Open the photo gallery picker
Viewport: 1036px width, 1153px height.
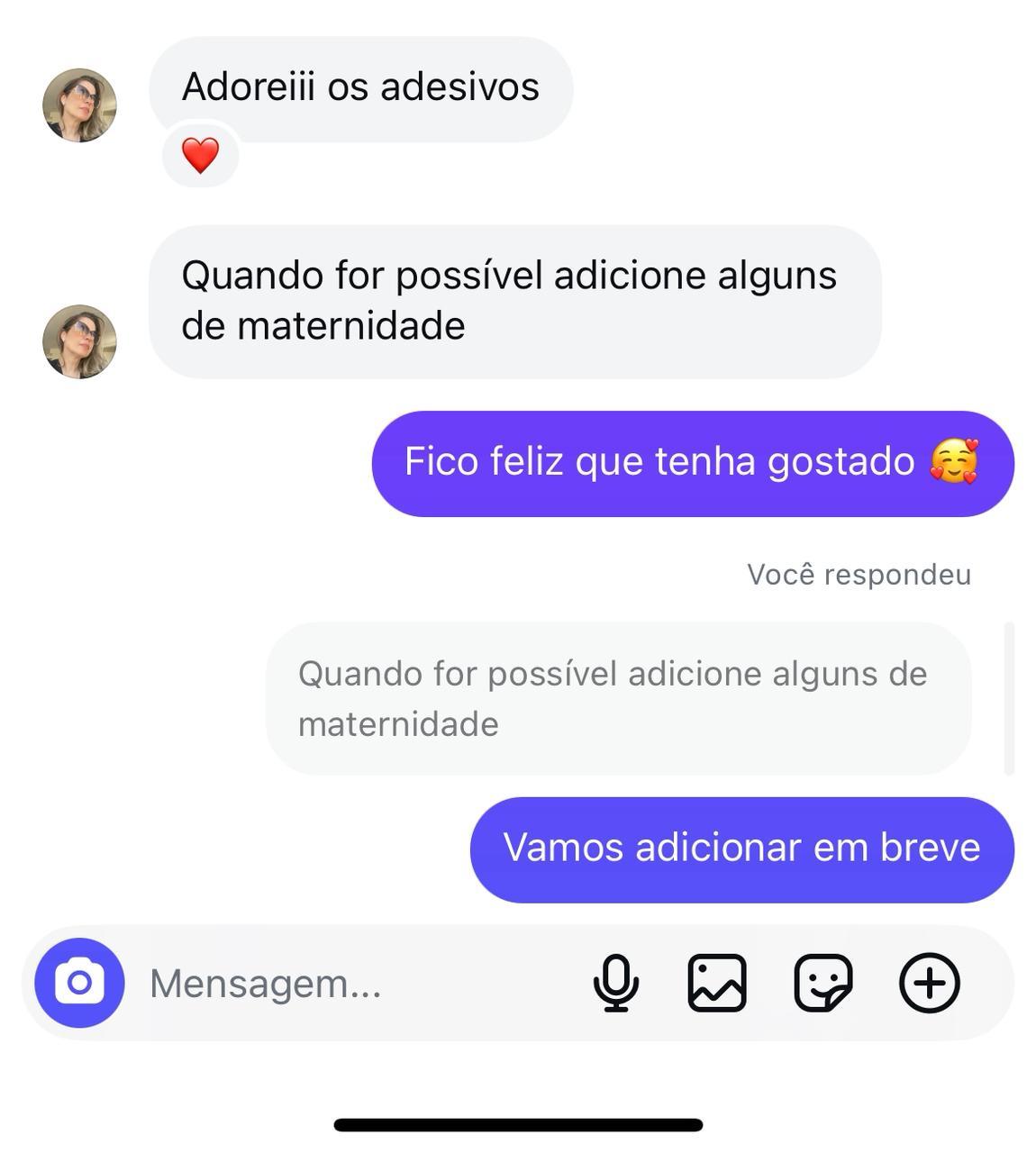tap(717, 983)
